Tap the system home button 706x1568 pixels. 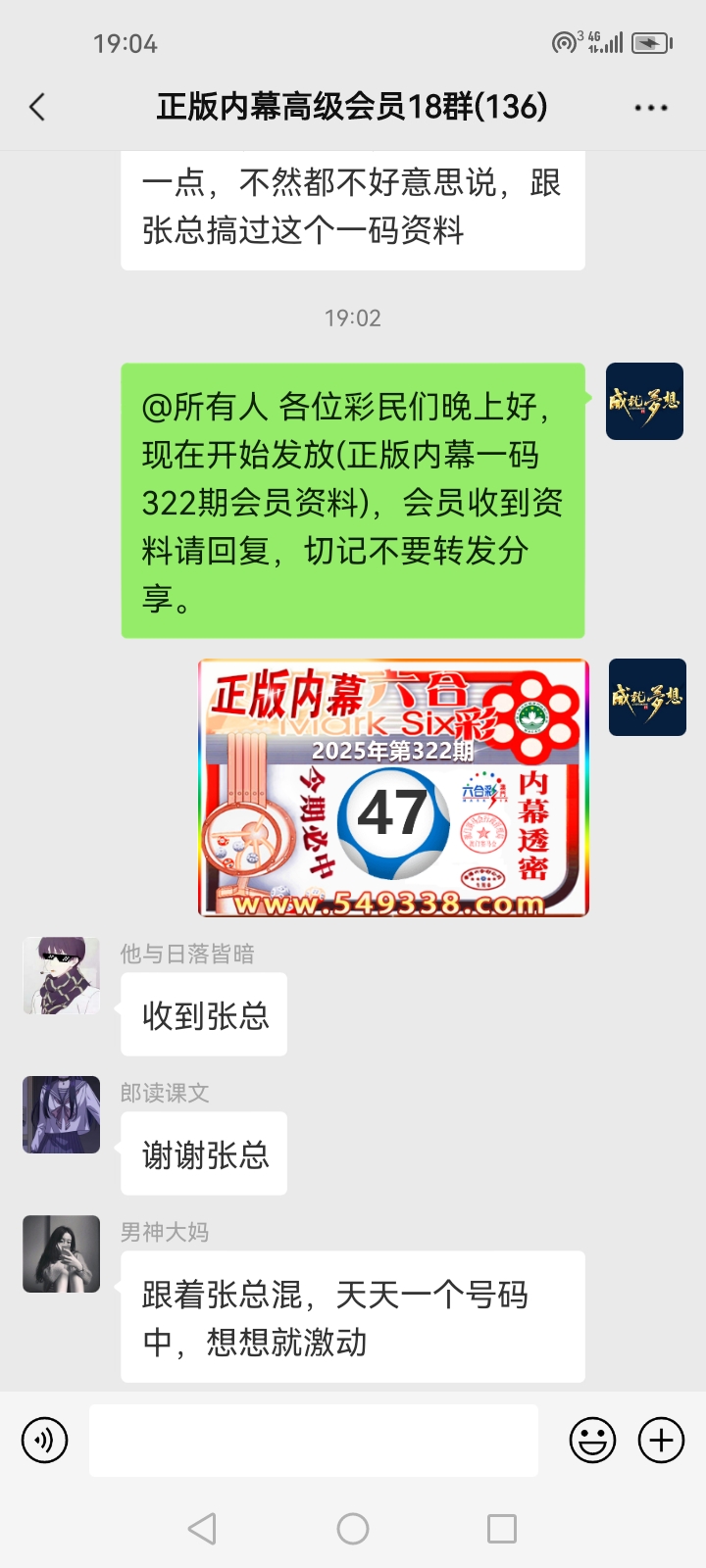point(353,1529)
